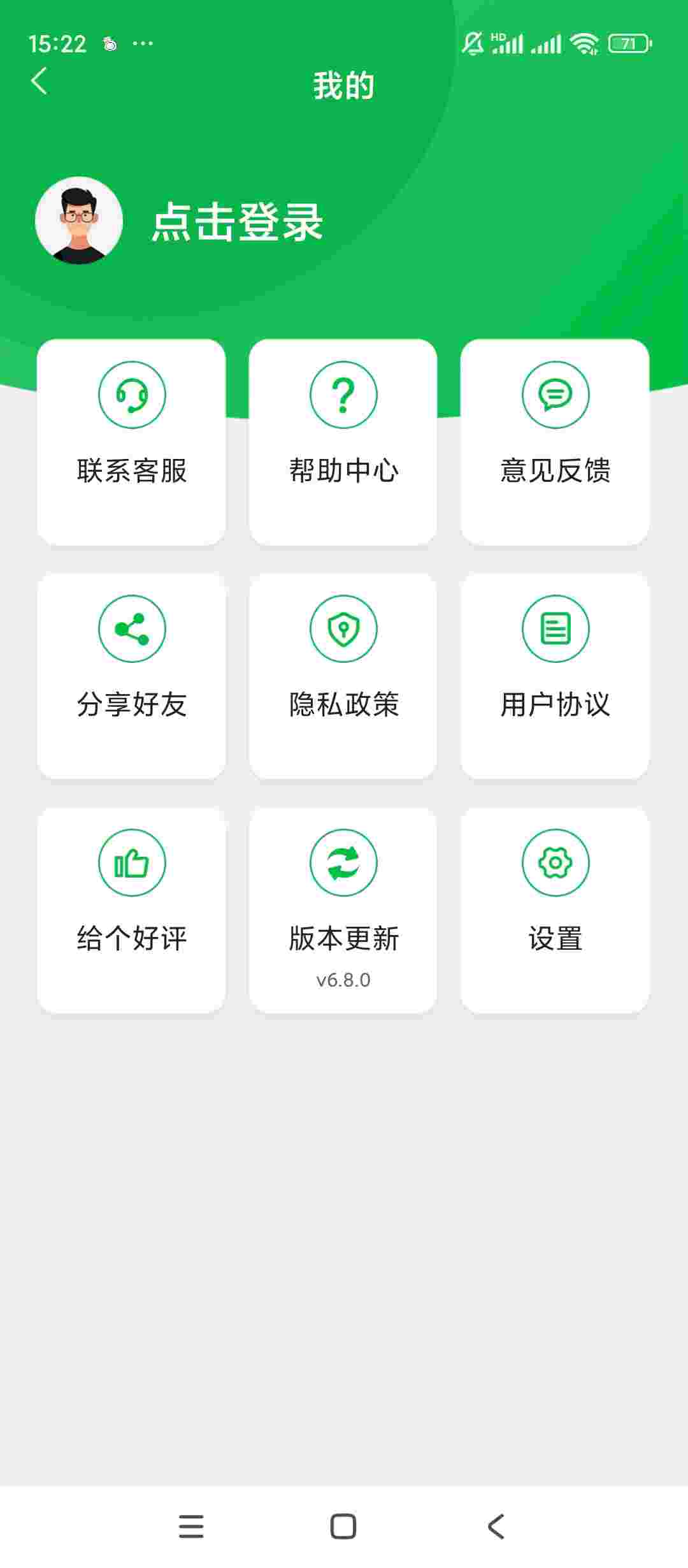Open the 隐私政策 shield icon
This screenshot has width=688, height=1568.
[x=343, y=628]
